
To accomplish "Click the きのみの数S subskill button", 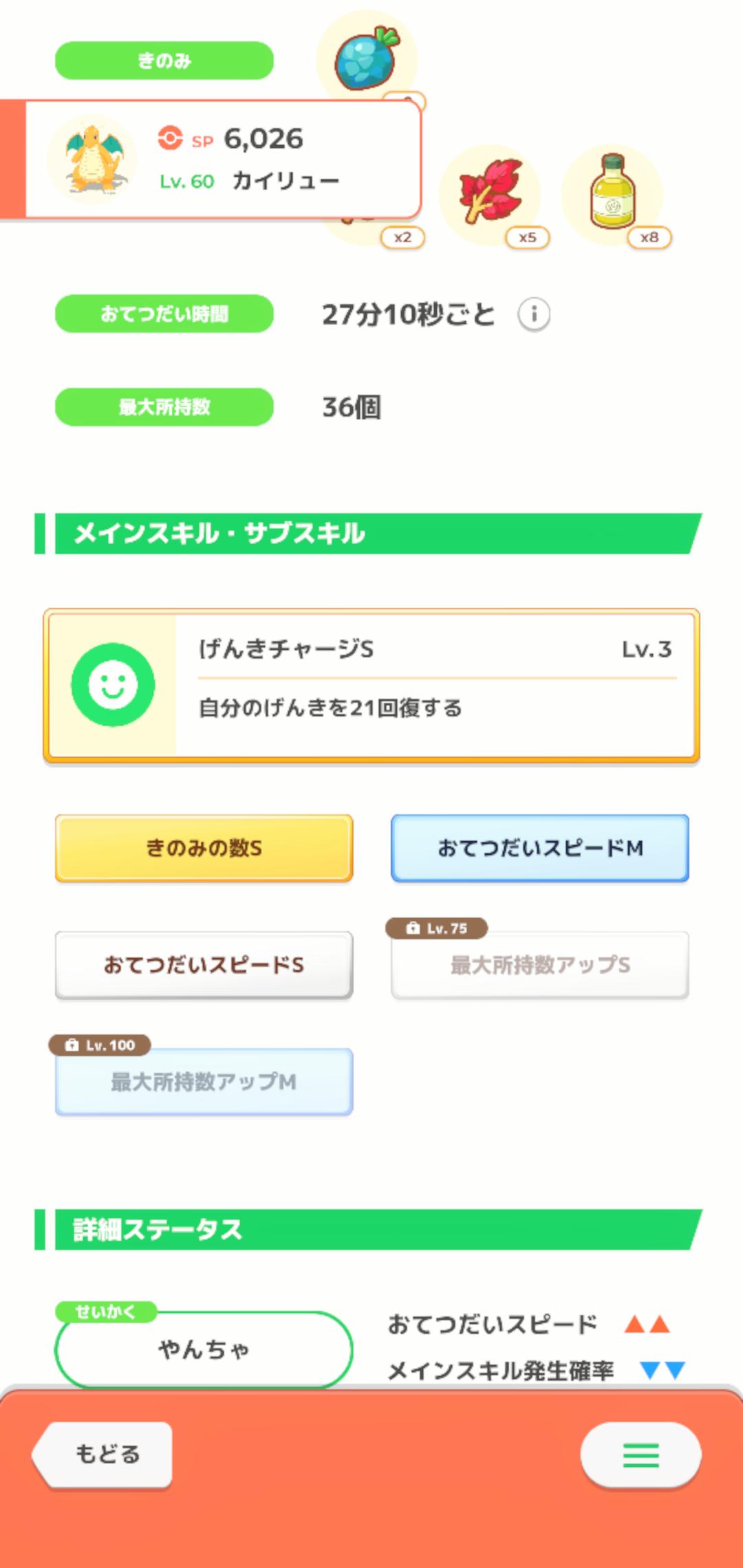I will click(x=203, y=848).
